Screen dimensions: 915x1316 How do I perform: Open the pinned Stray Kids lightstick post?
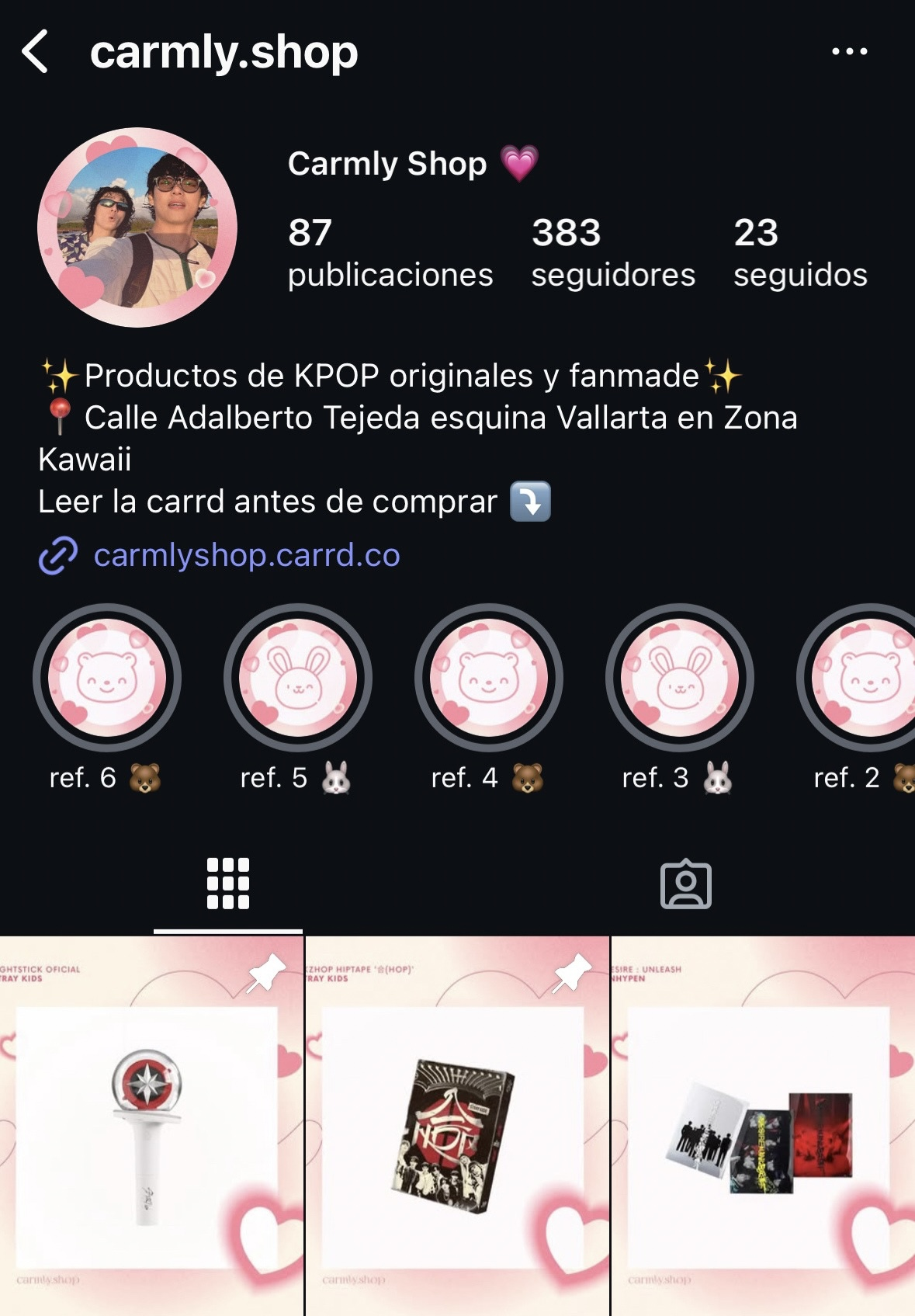click(151, 1126)
